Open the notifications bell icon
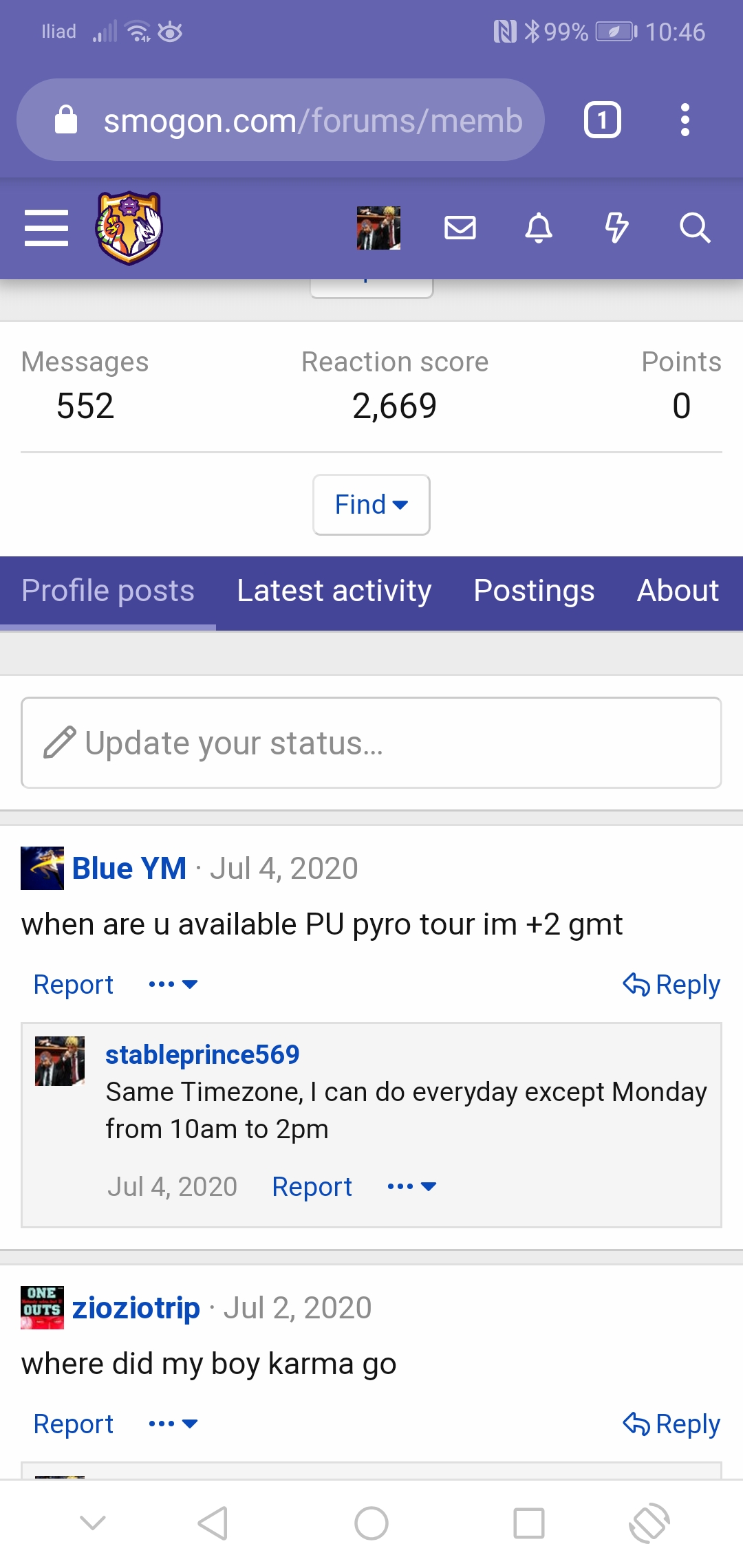 point(539,228)
